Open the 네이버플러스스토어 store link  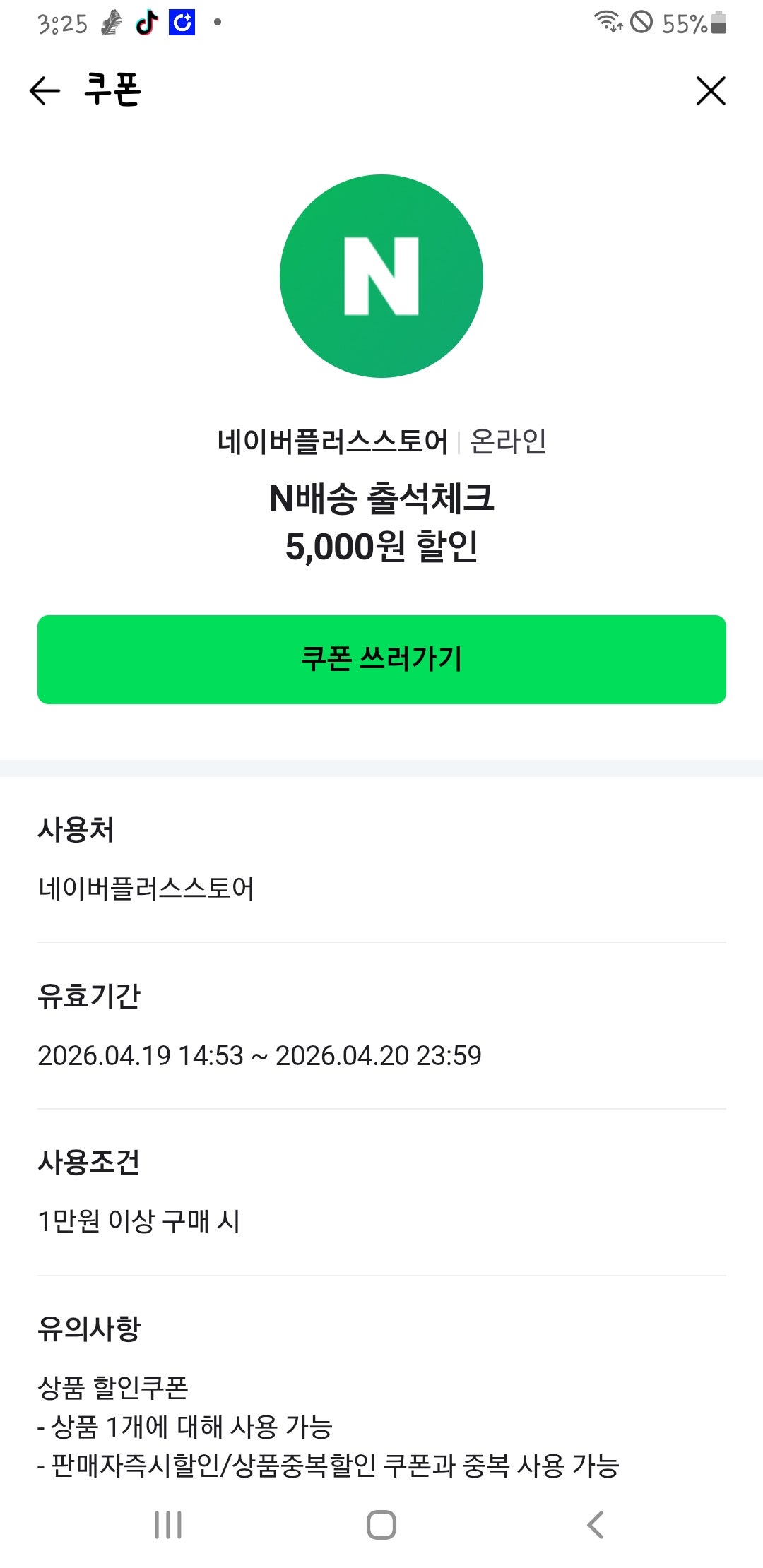[332, 441]
